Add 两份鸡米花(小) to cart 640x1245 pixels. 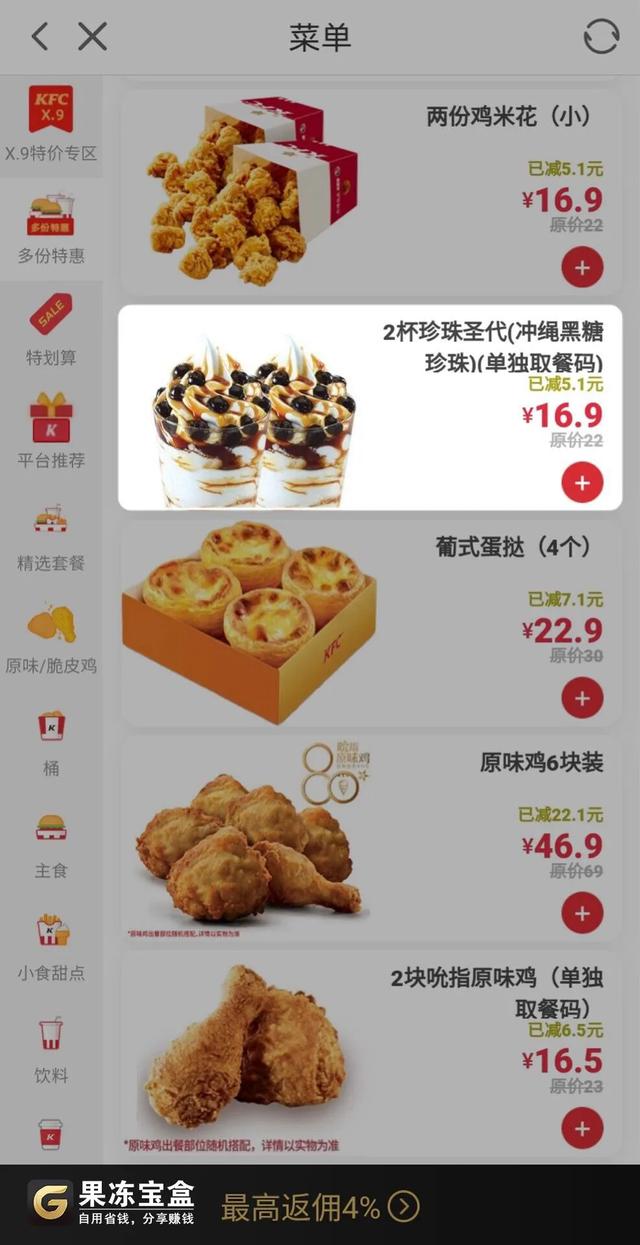582,267
